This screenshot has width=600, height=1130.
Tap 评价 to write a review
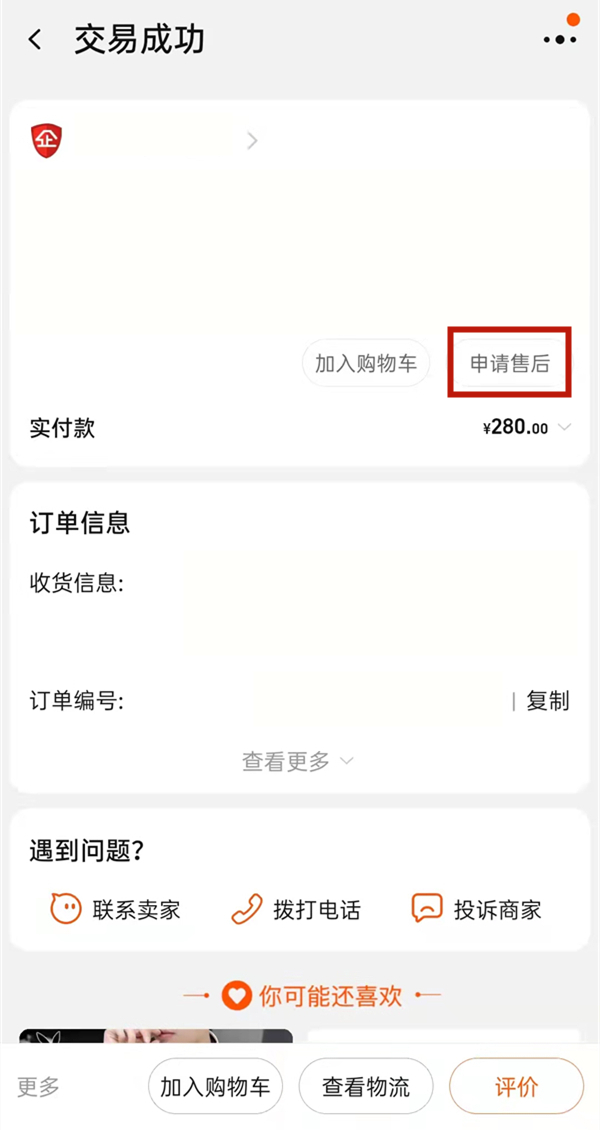(516, 1087)
